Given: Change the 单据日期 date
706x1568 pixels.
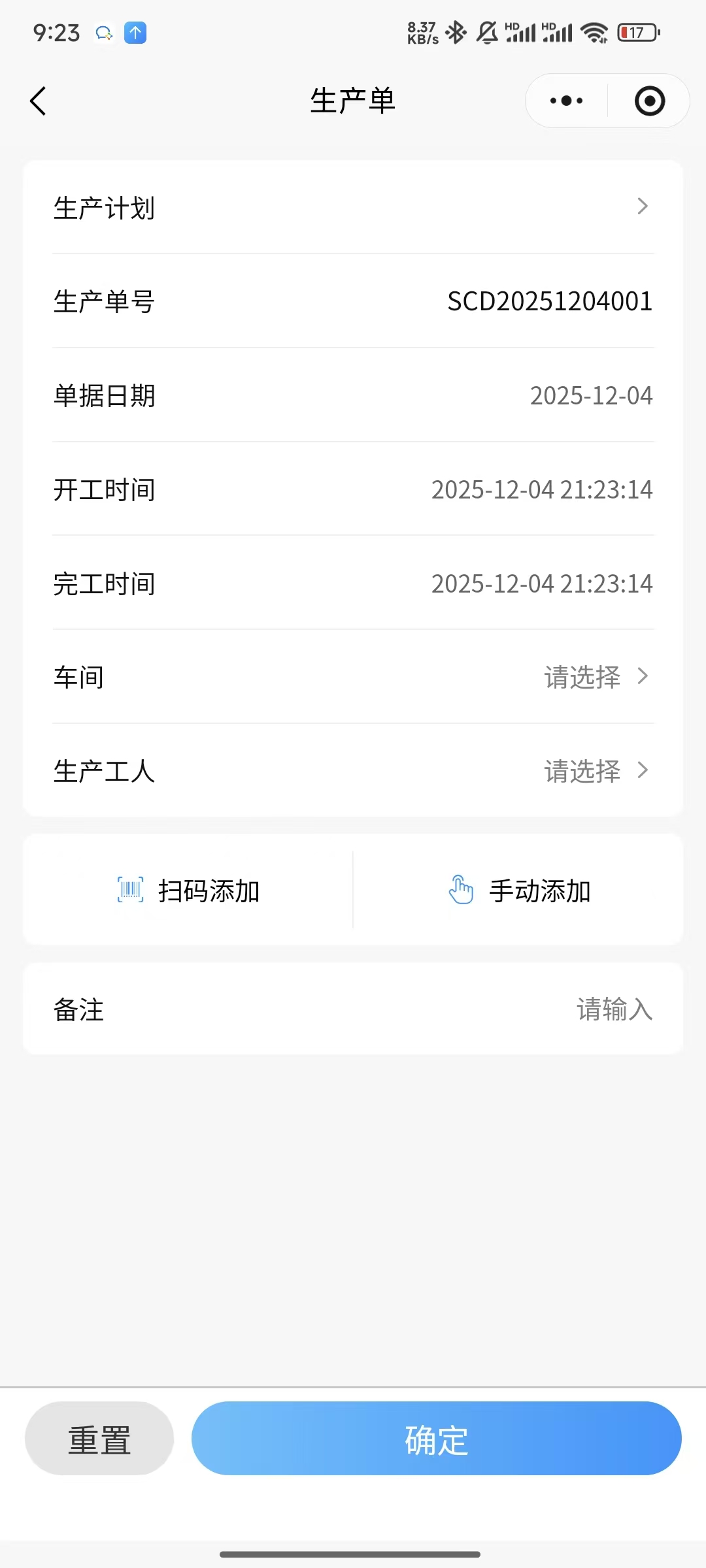Looking at the screenshot, I should click(590, 396).
